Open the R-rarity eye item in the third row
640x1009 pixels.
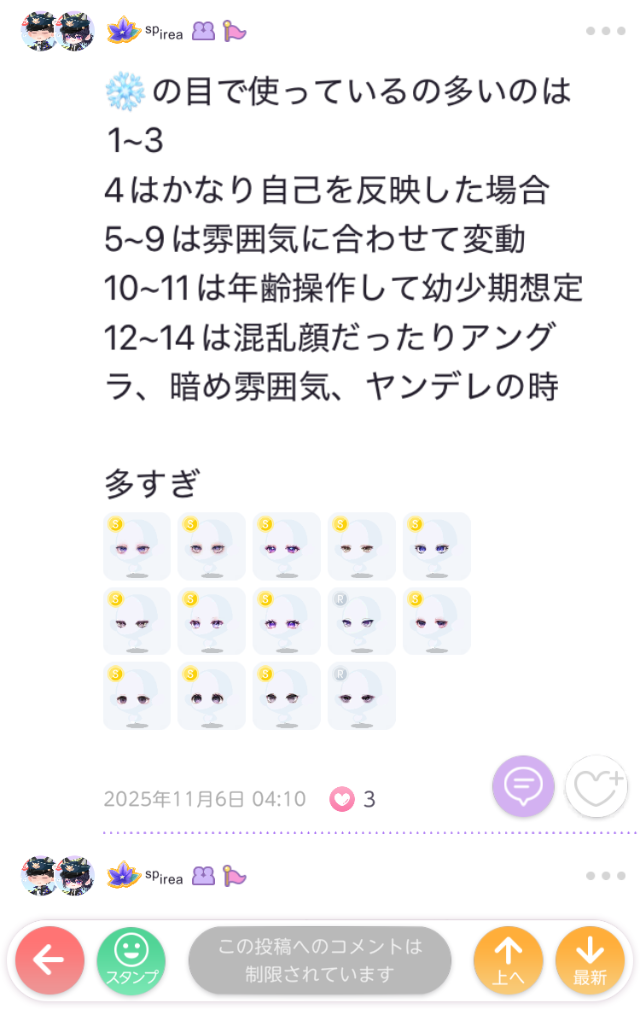point(362,696)
